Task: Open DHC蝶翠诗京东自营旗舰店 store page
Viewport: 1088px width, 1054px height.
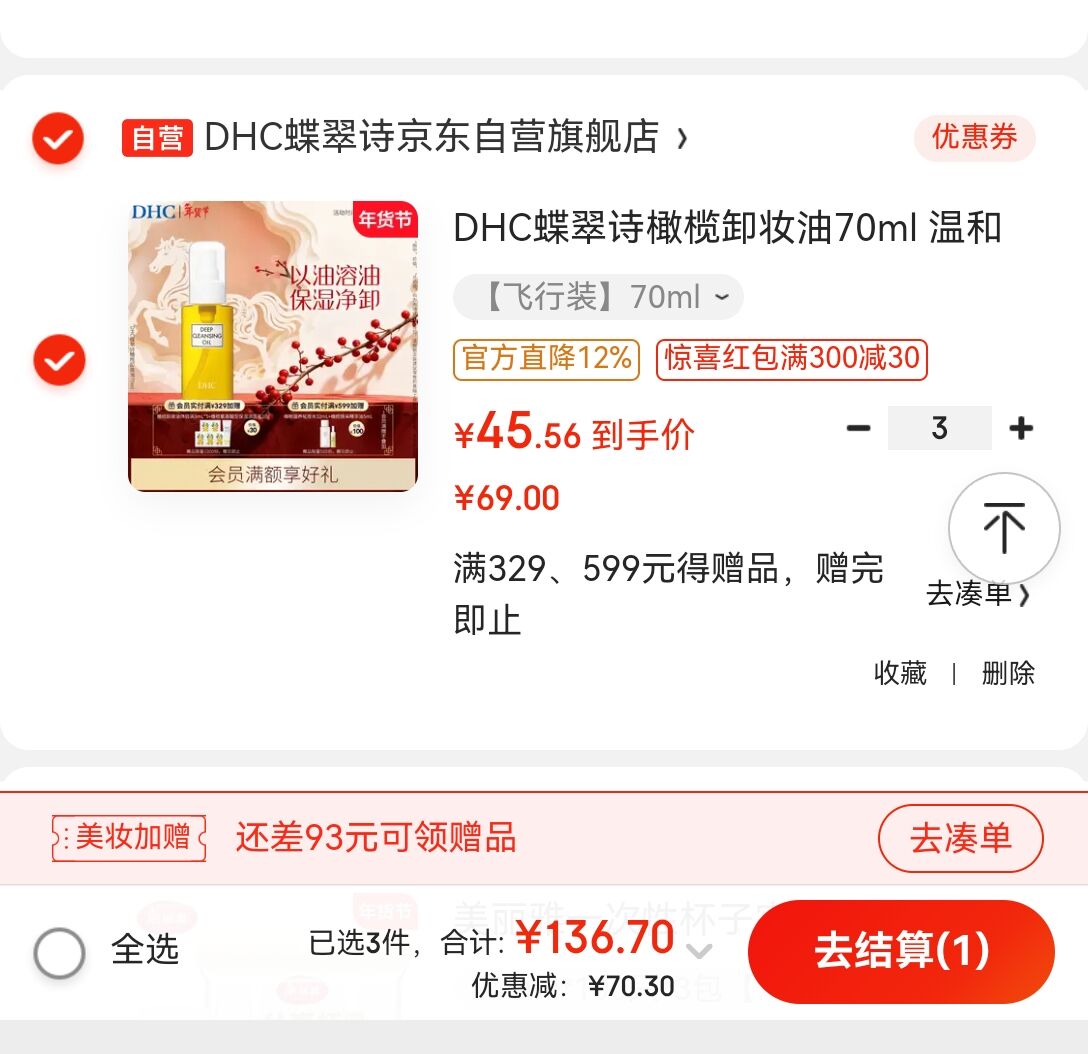Action: click(430, 137)
